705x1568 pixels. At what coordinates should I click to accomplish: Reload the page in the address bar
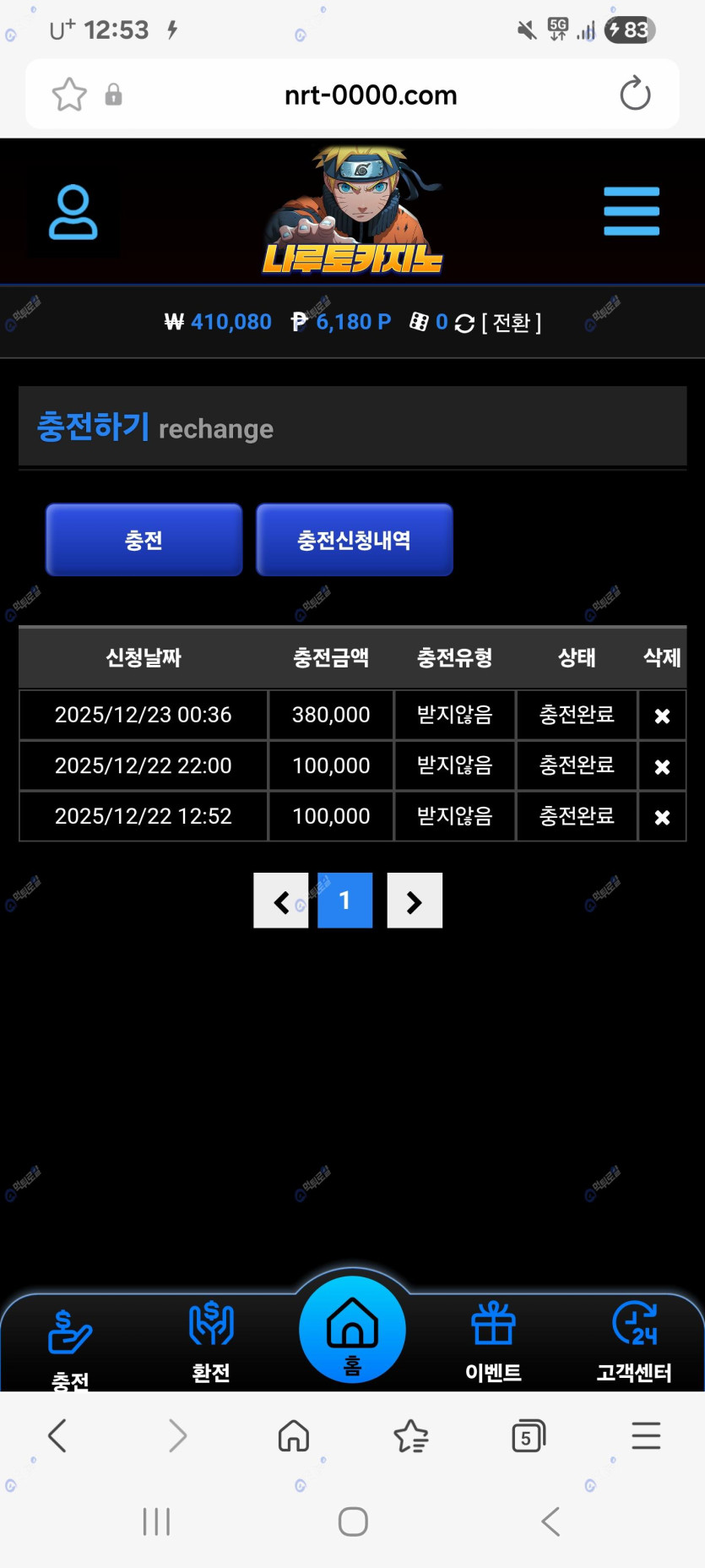pyautogui.click(x=635, y=94)
